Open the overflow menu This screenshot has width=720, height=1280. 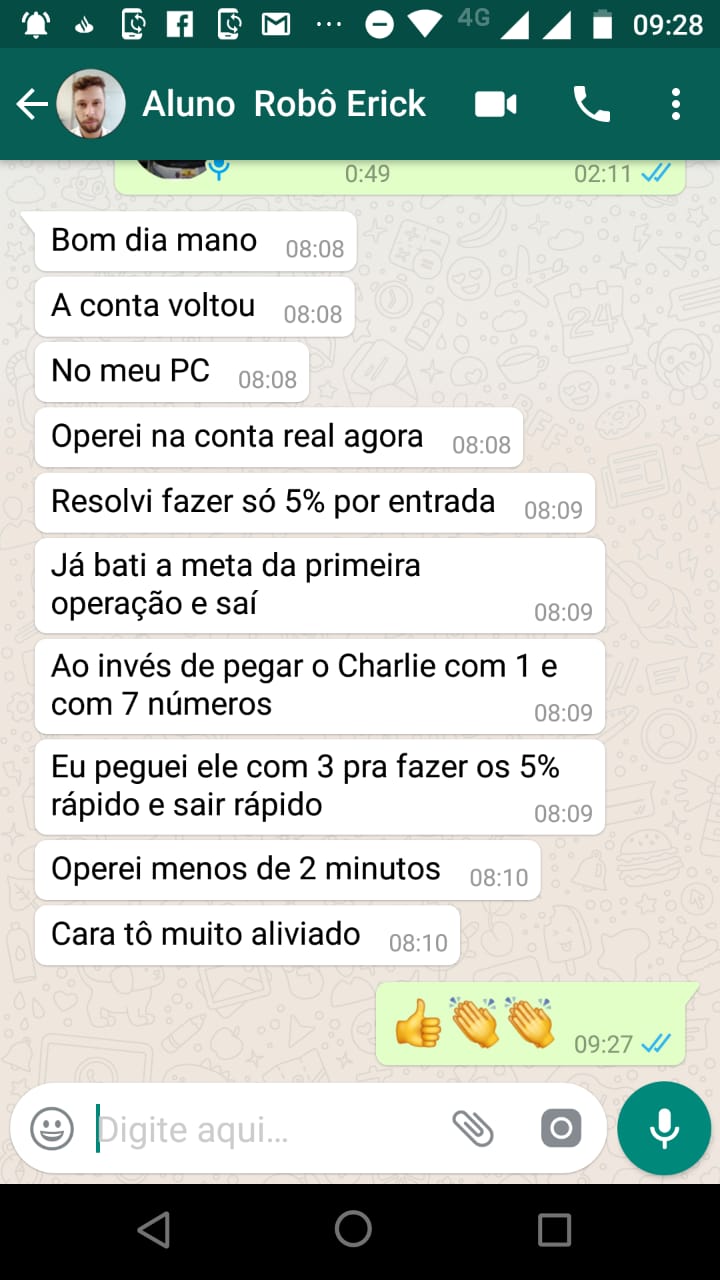pyautogui.click(x=676, y=104)
